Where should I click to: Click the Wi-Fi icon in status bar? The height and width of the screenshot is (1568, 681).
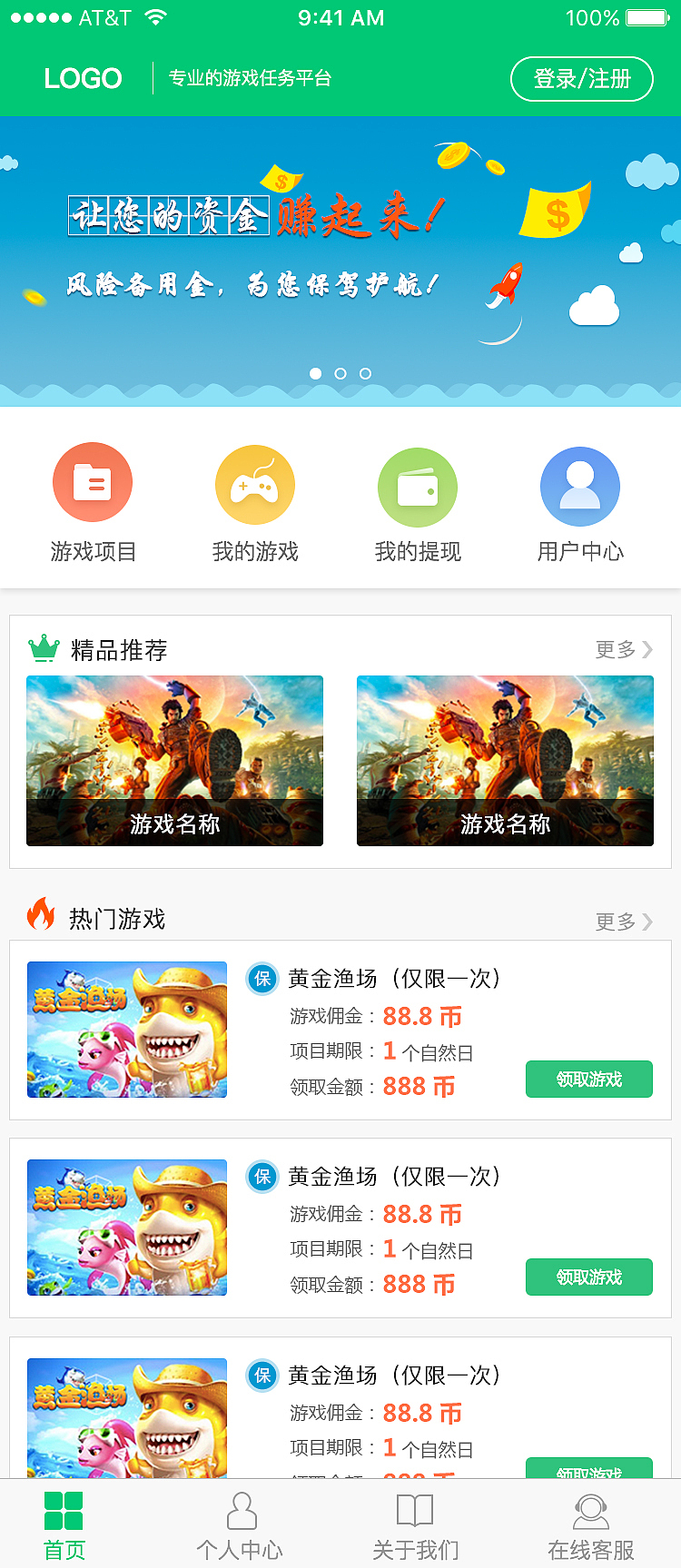click(x=156, y=15)
